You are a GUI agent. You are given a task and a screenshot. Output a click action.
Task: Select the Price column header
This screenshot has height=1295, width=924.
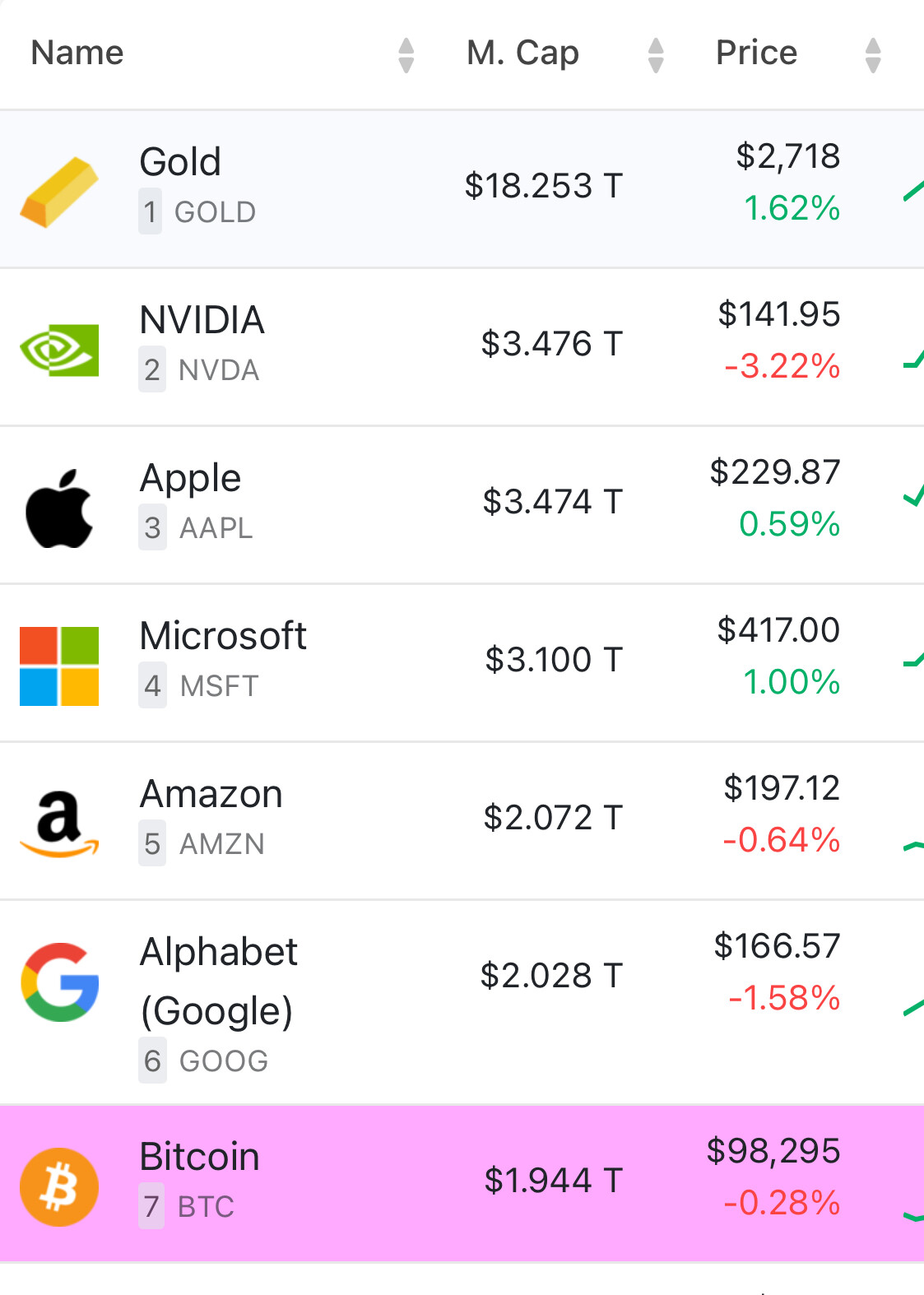pyautogui.click(x=755, y=53)
